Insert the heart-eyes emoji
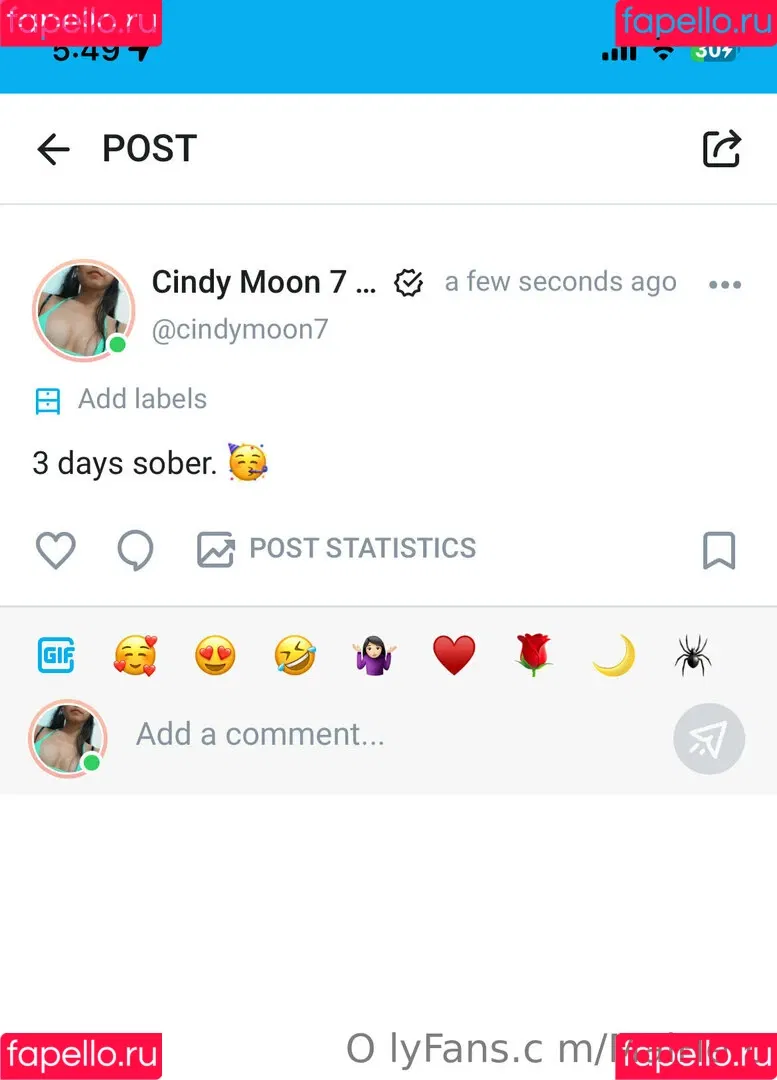Screen dimensions: 777x1080 [x=215, y=656]
